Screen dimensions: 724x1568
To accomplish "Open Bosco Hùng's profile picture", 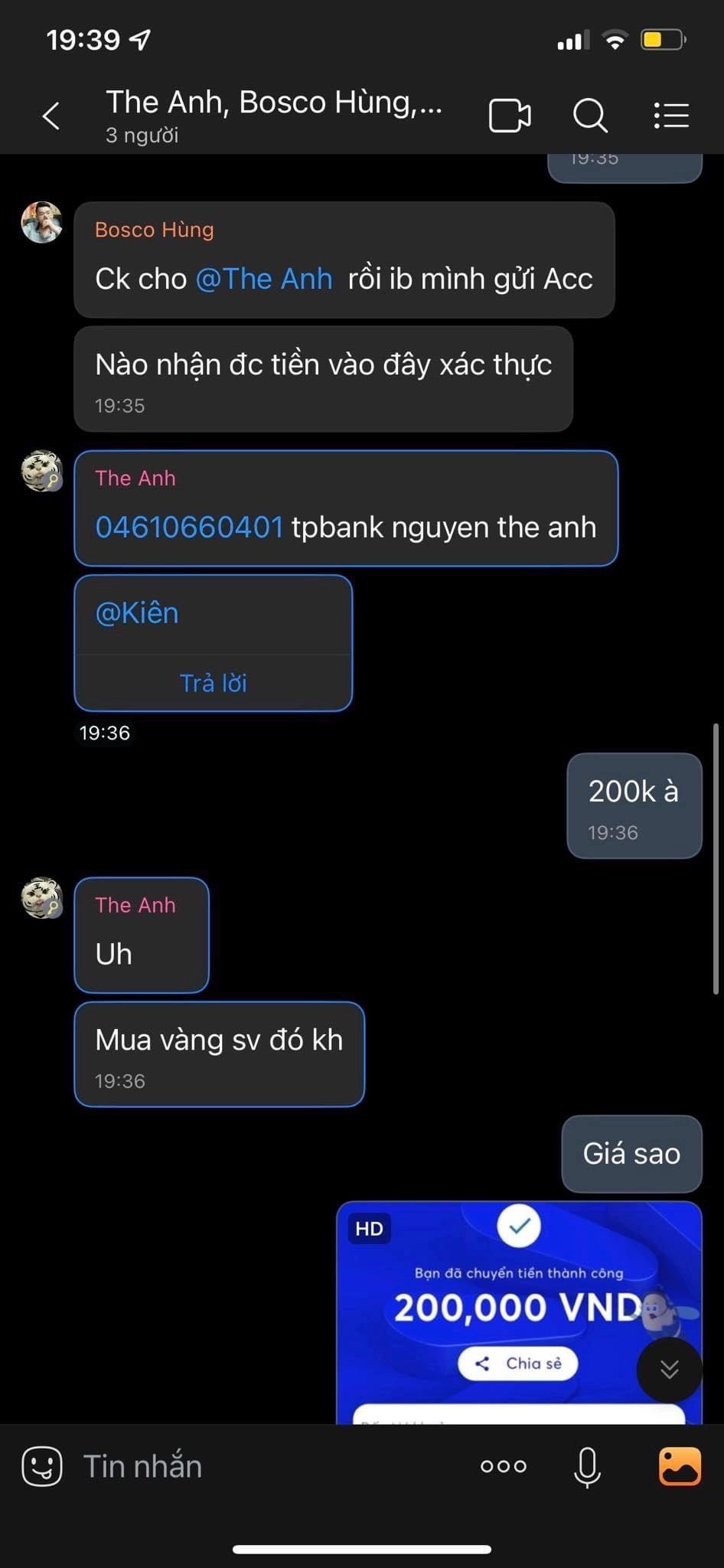I will click(42, 223).
